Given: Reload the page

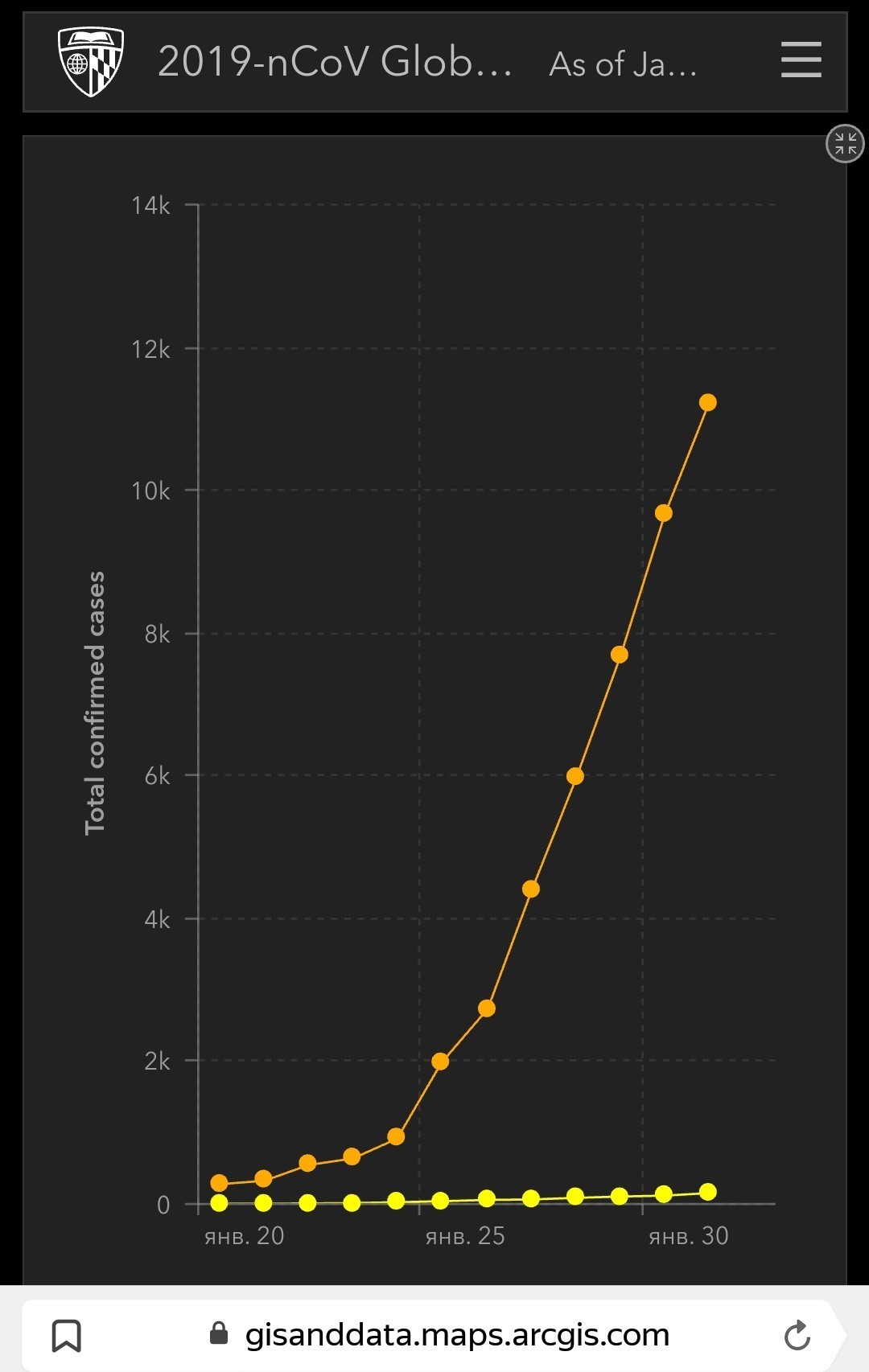Looking at the screenshot, I should 797,1335.
